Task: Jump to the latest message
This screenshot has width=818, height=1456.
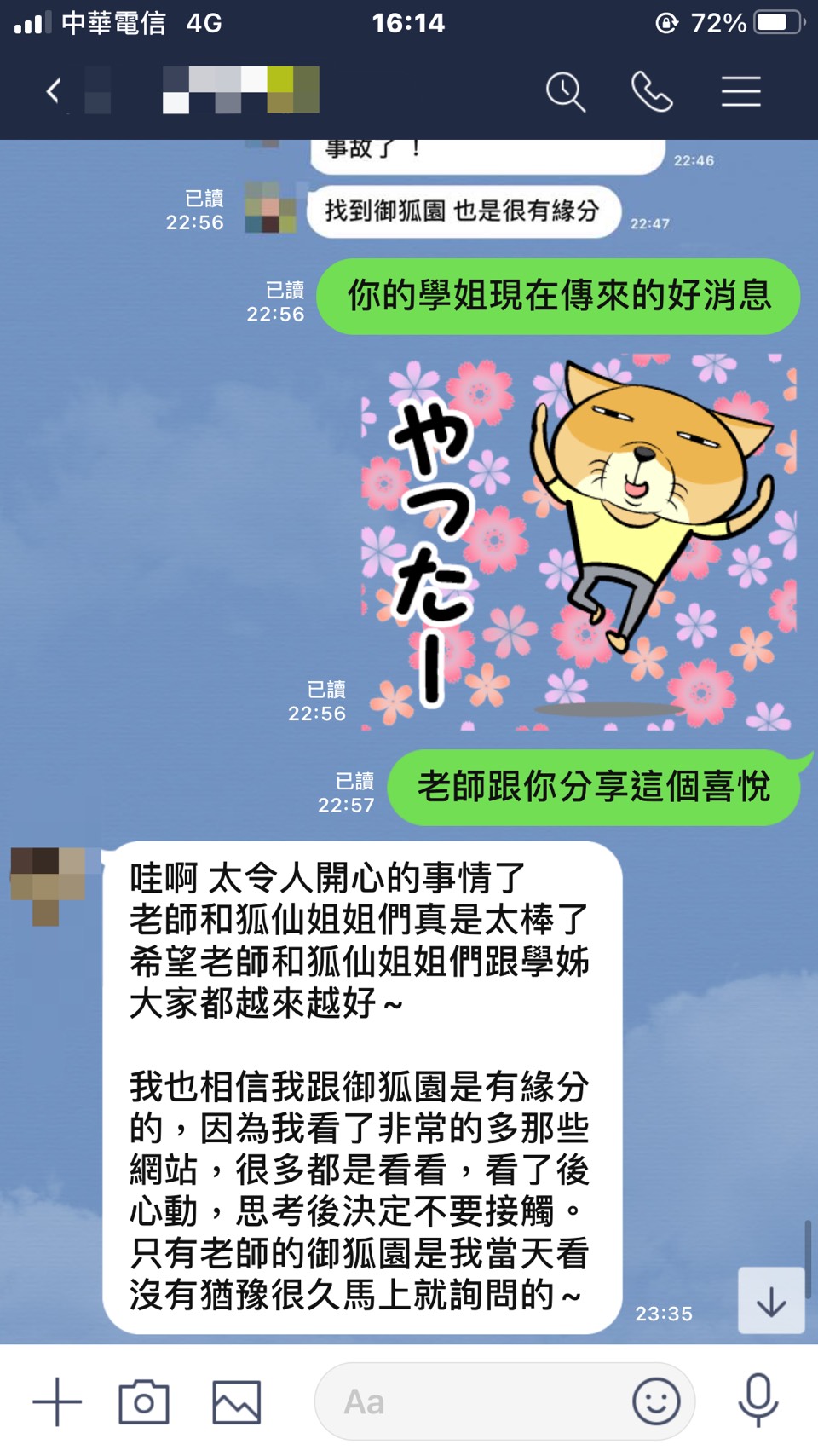Action: click(x=771, y=1301)
